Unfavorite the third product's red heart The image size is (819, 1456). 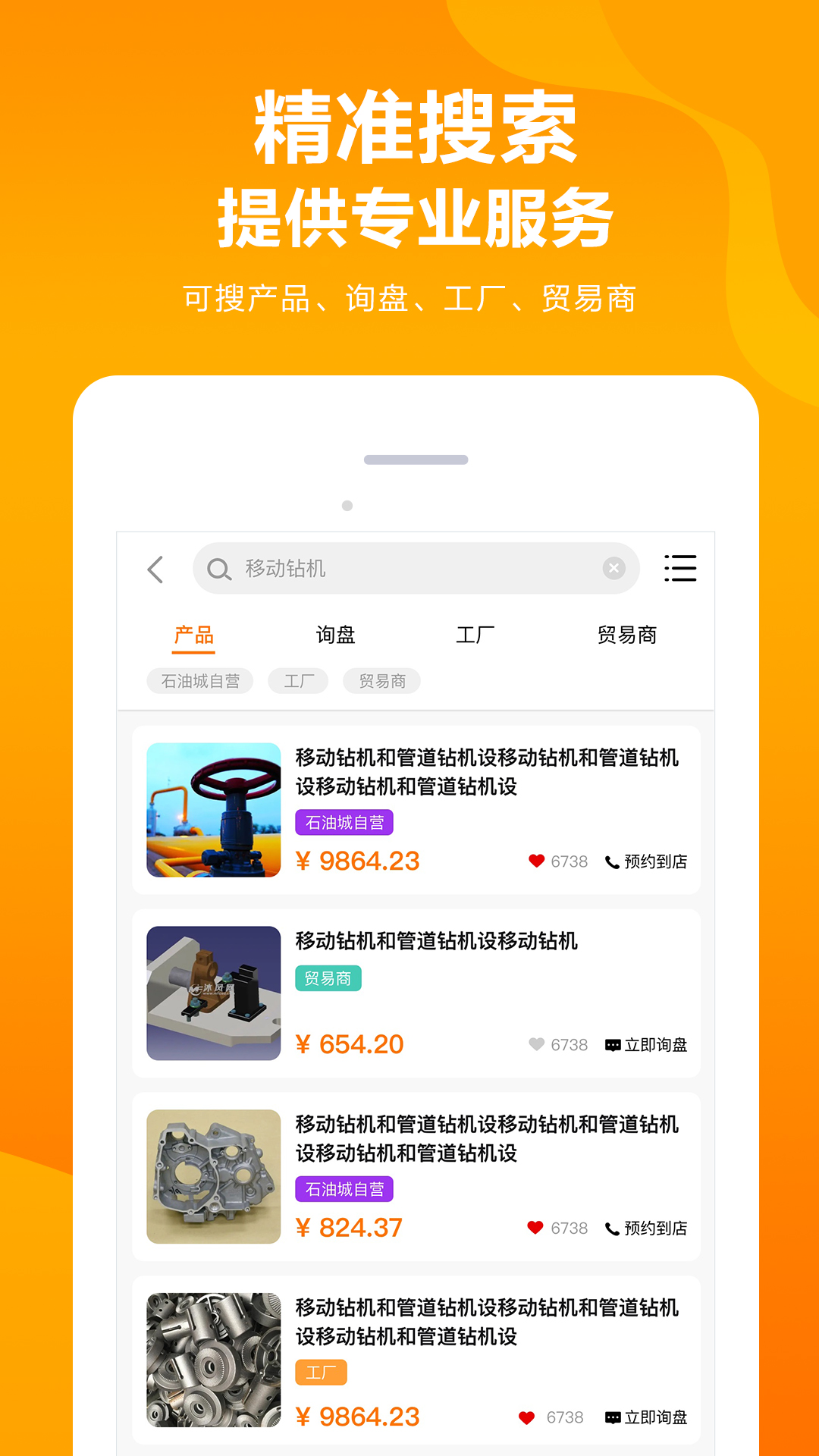pos(536,1228)
